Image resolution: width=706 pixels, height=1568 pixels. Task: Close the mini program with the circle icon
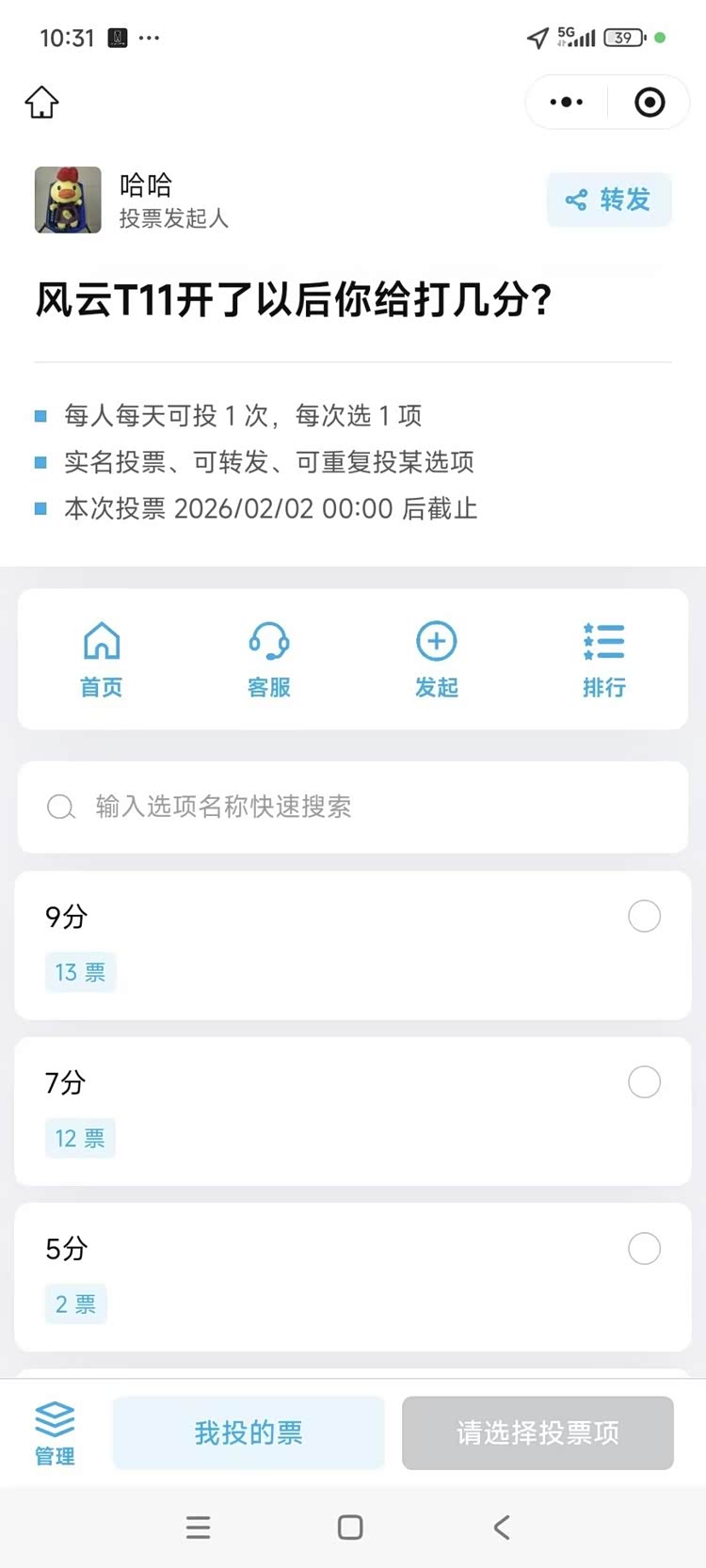pyautogui.click(x=650, y=102)
